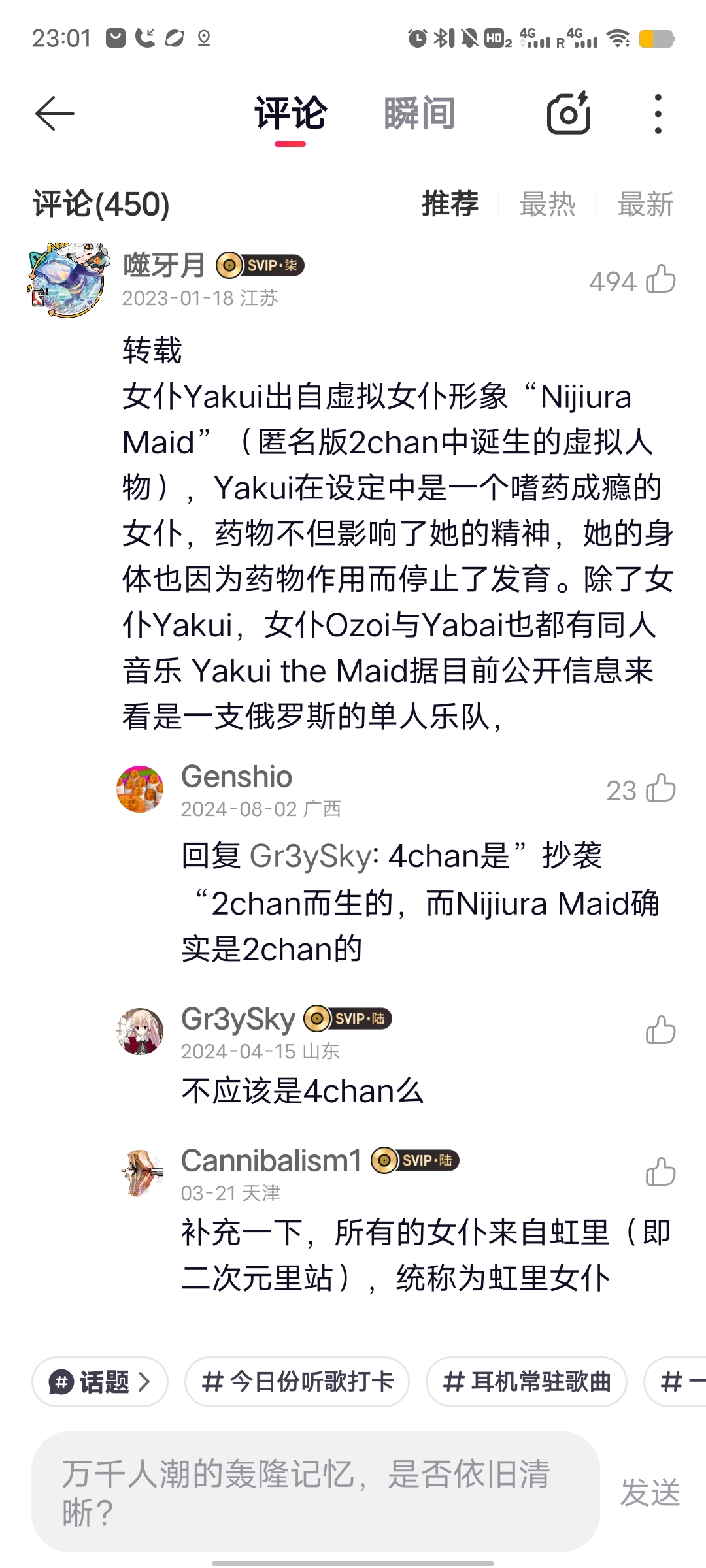The image size is (706, 1568).
Task: Open Genshio's profile avatar
Action: click(140, 789)
